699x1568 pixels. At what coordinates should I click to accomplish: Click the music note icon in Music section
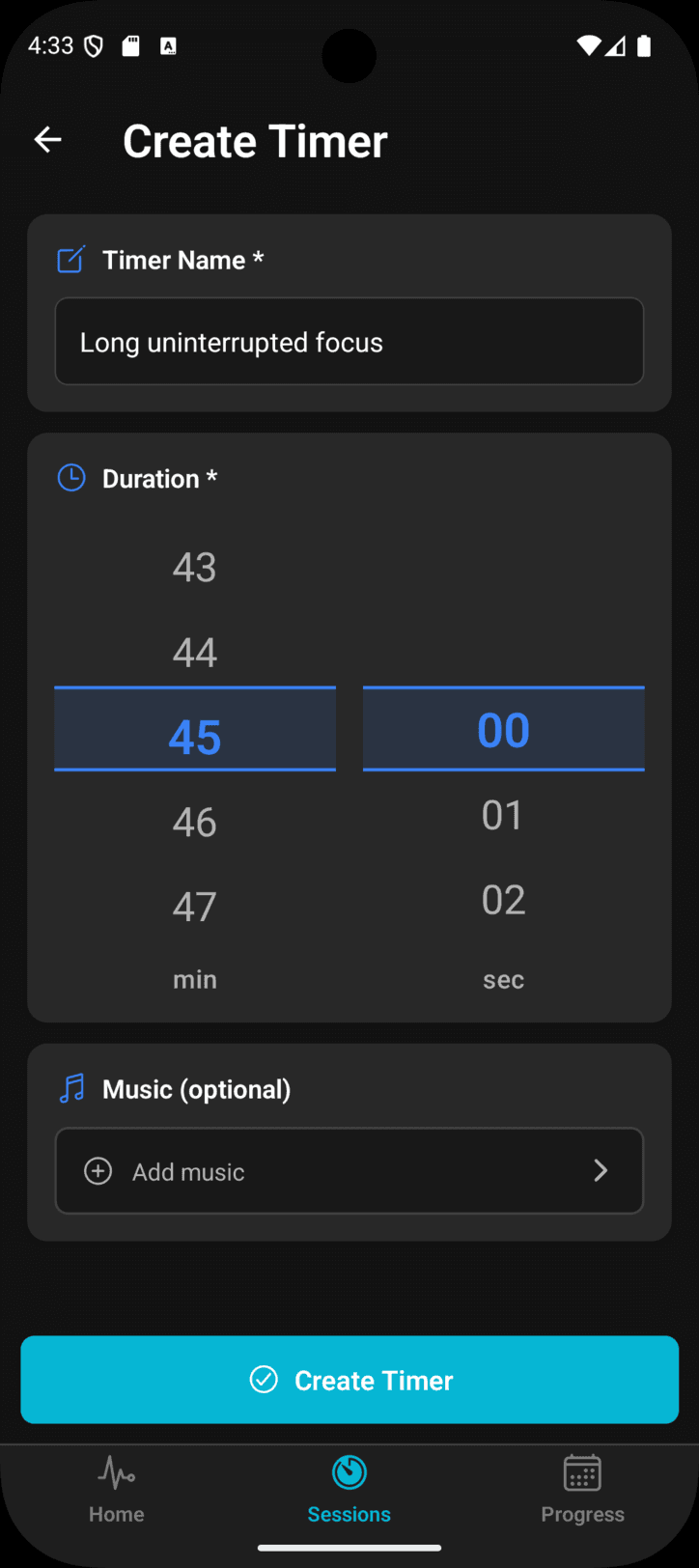[x=70, y=1088]
